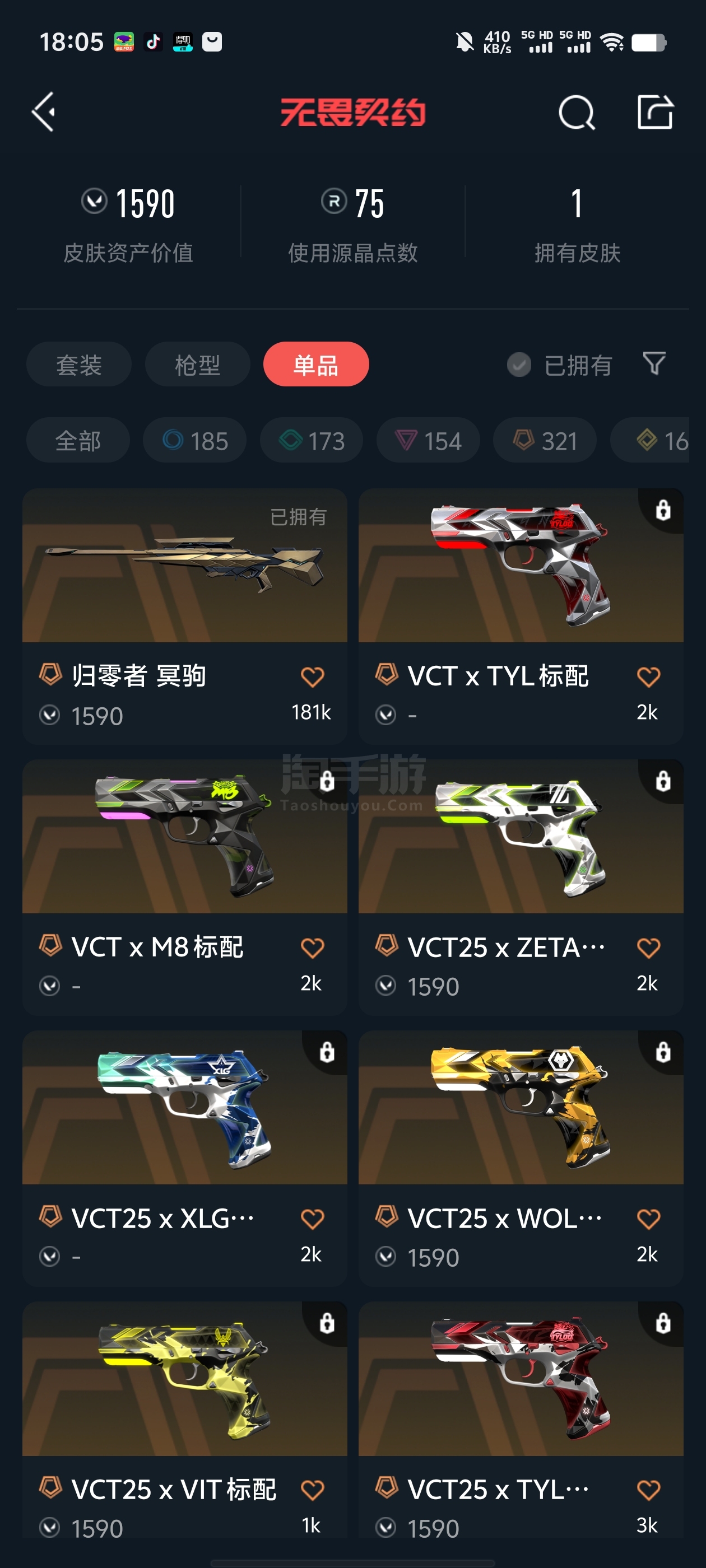Like the VCT25 x VIT 标配 skin

point(312,1490)
